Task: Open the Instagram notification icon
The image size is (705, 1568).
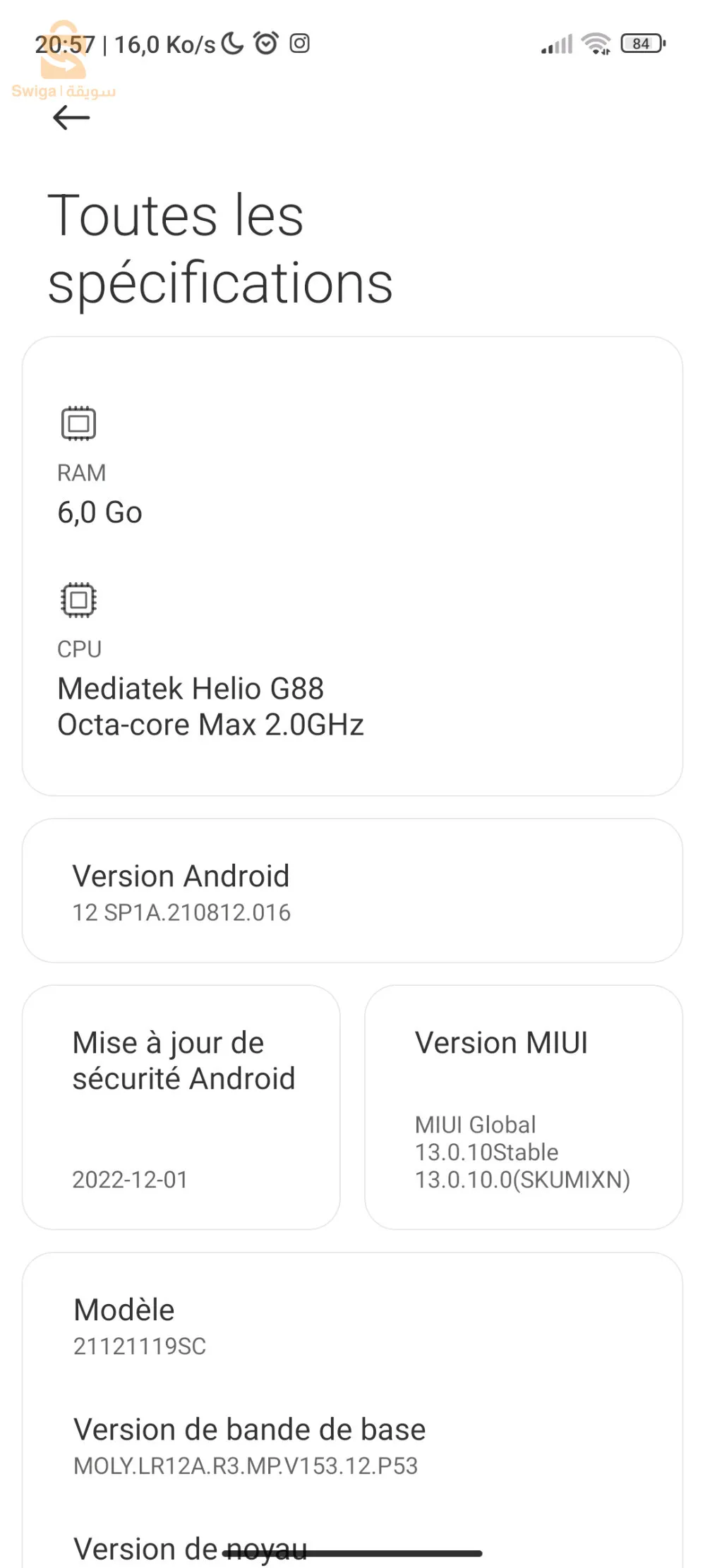Action: click(x=301, y=44)
